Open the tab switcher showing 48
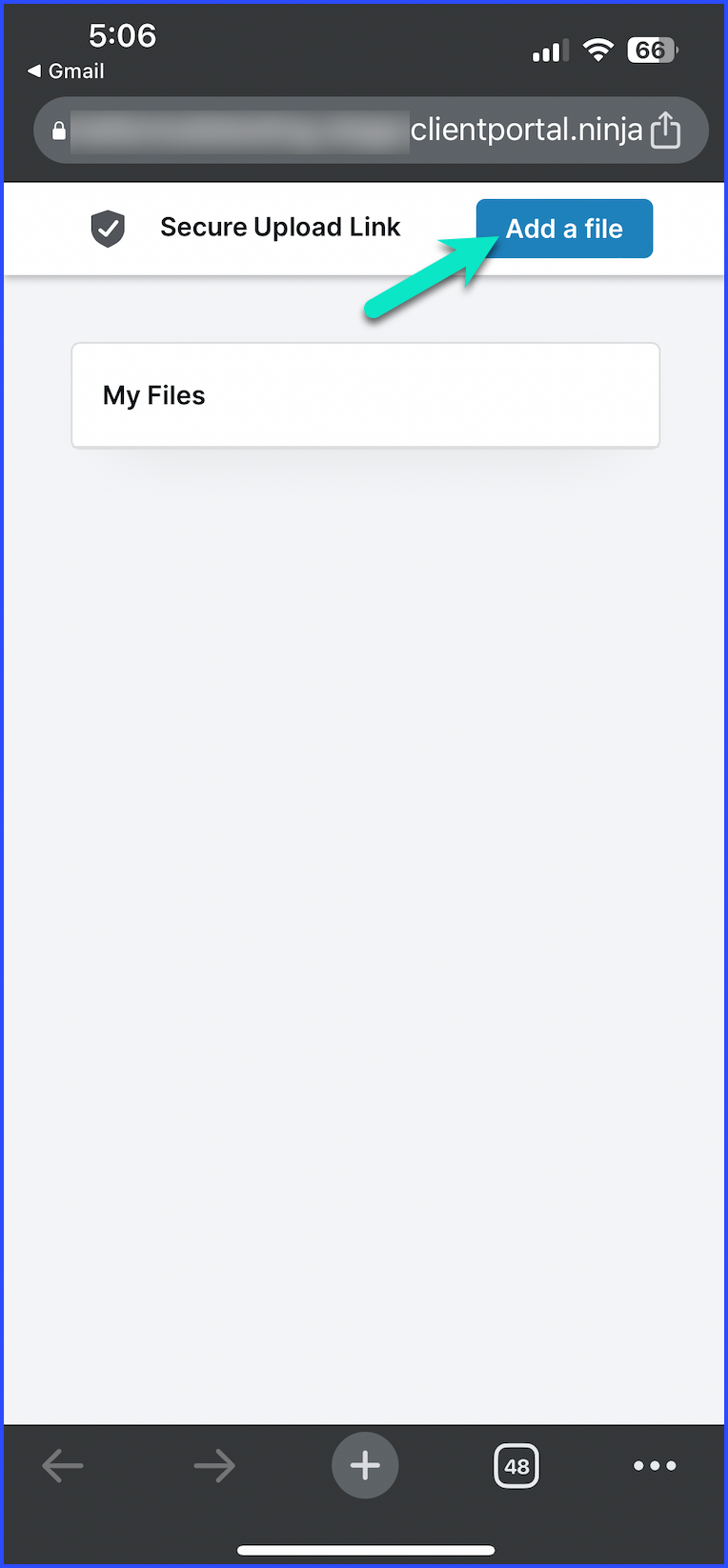The image size is (728, 1568). 516,1466
